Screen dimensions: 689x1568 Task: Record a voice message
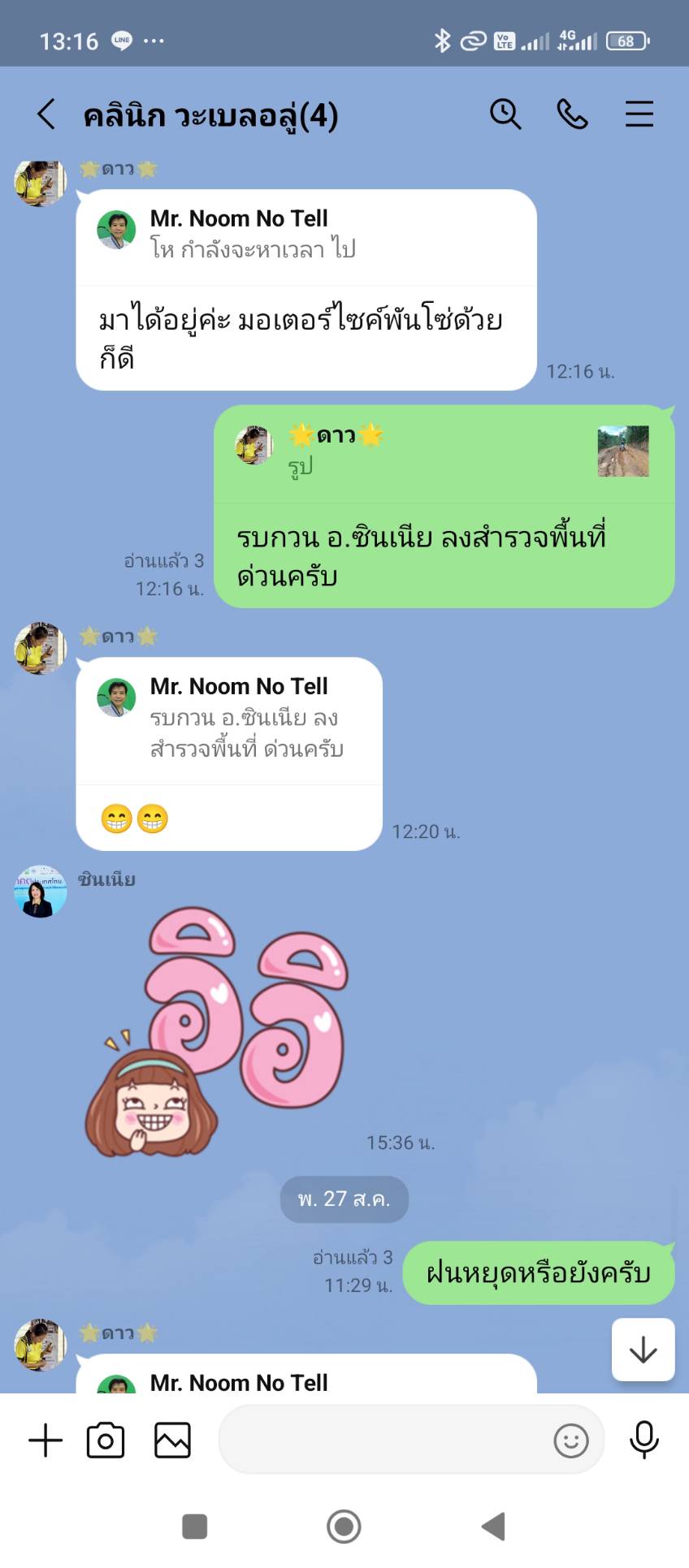[643, 1441]
